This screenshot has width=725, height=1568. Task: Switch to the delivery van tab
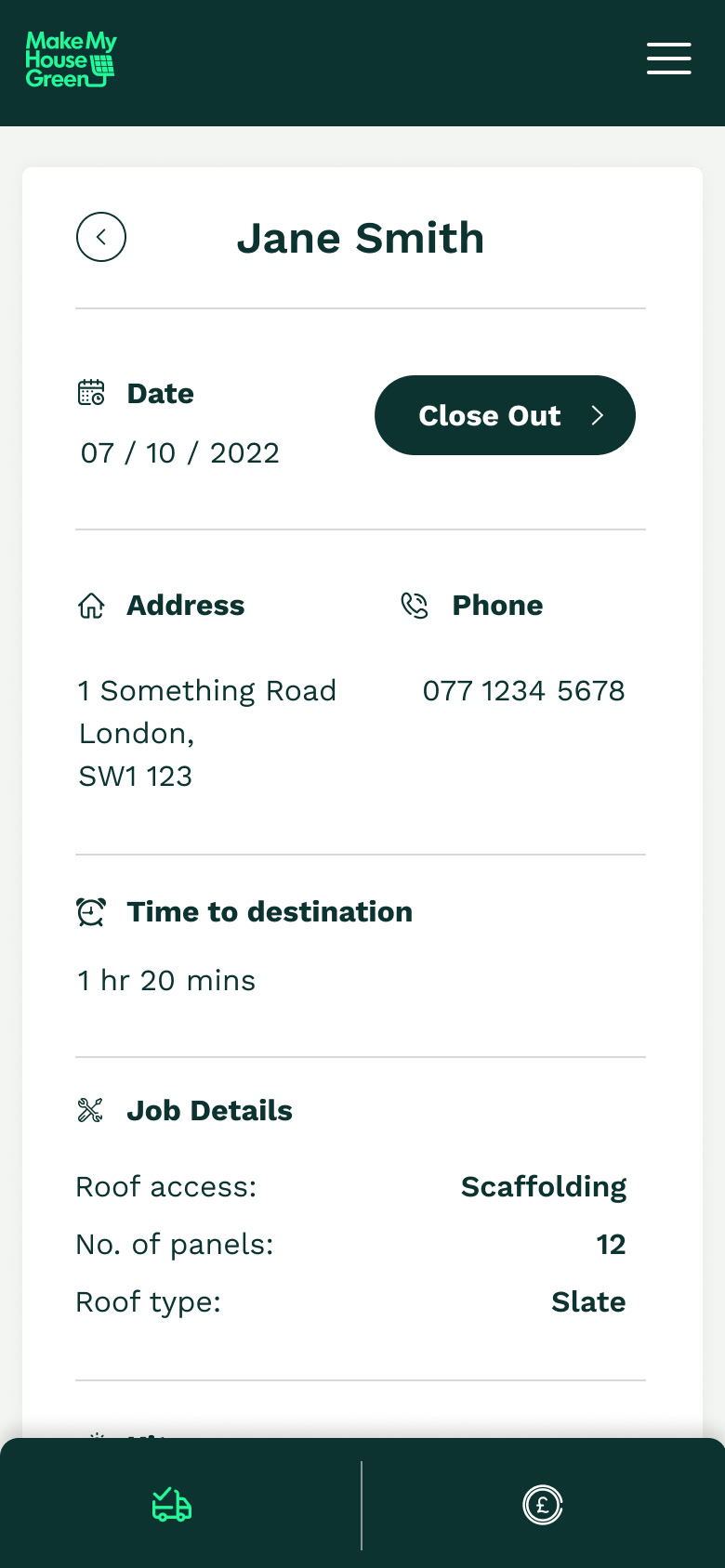(x=172, y=1504)
